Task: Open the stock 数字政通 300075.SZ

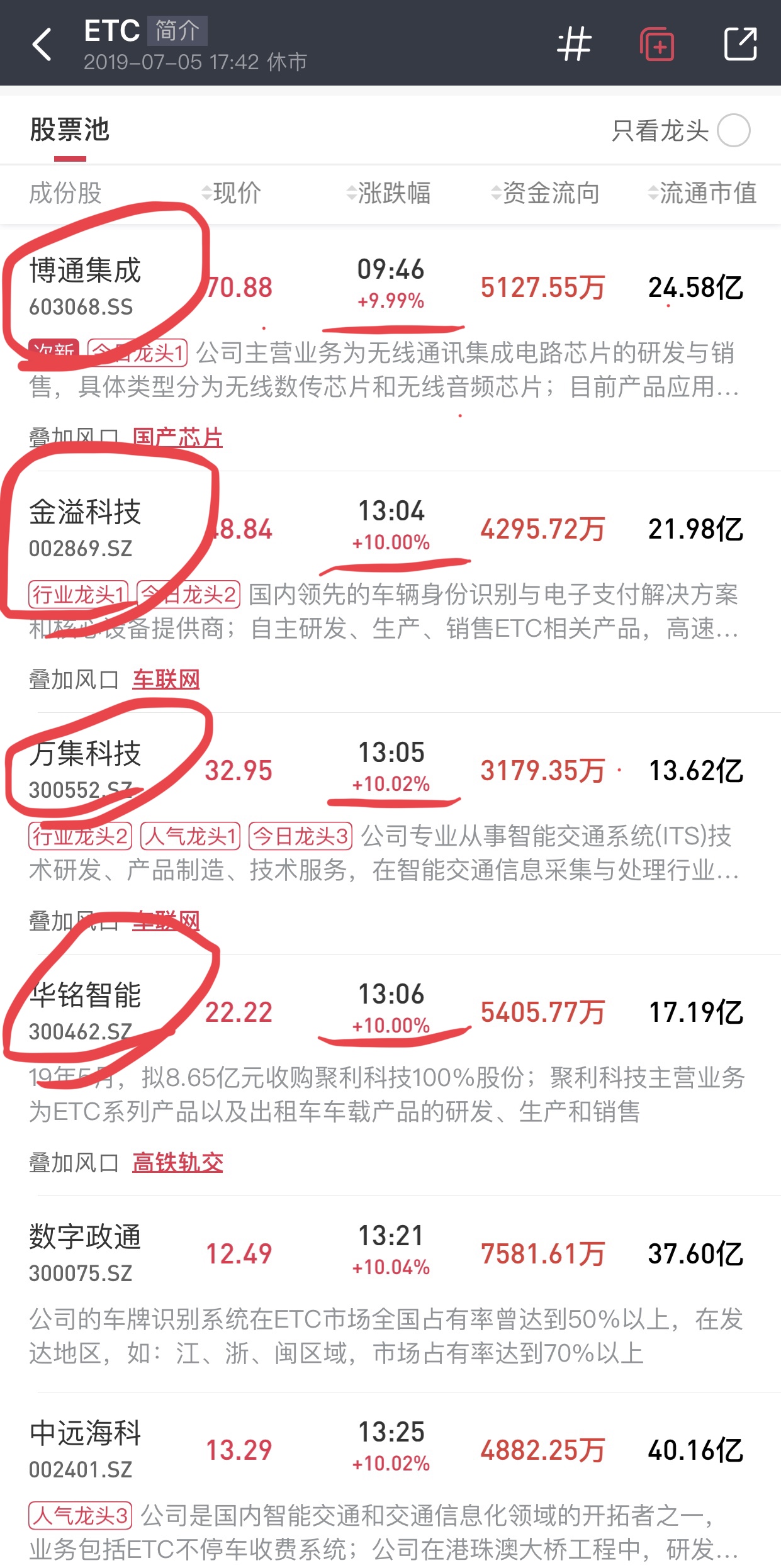Action: 85,1253
